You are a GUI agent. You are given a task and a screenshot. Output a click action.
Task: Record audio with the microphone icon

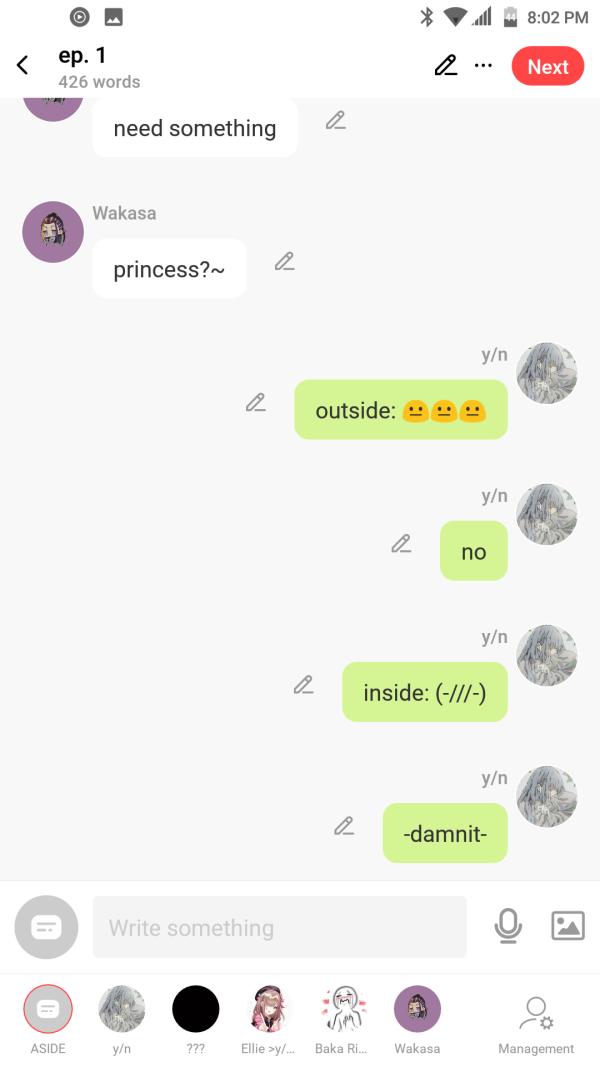pos(508,926)
